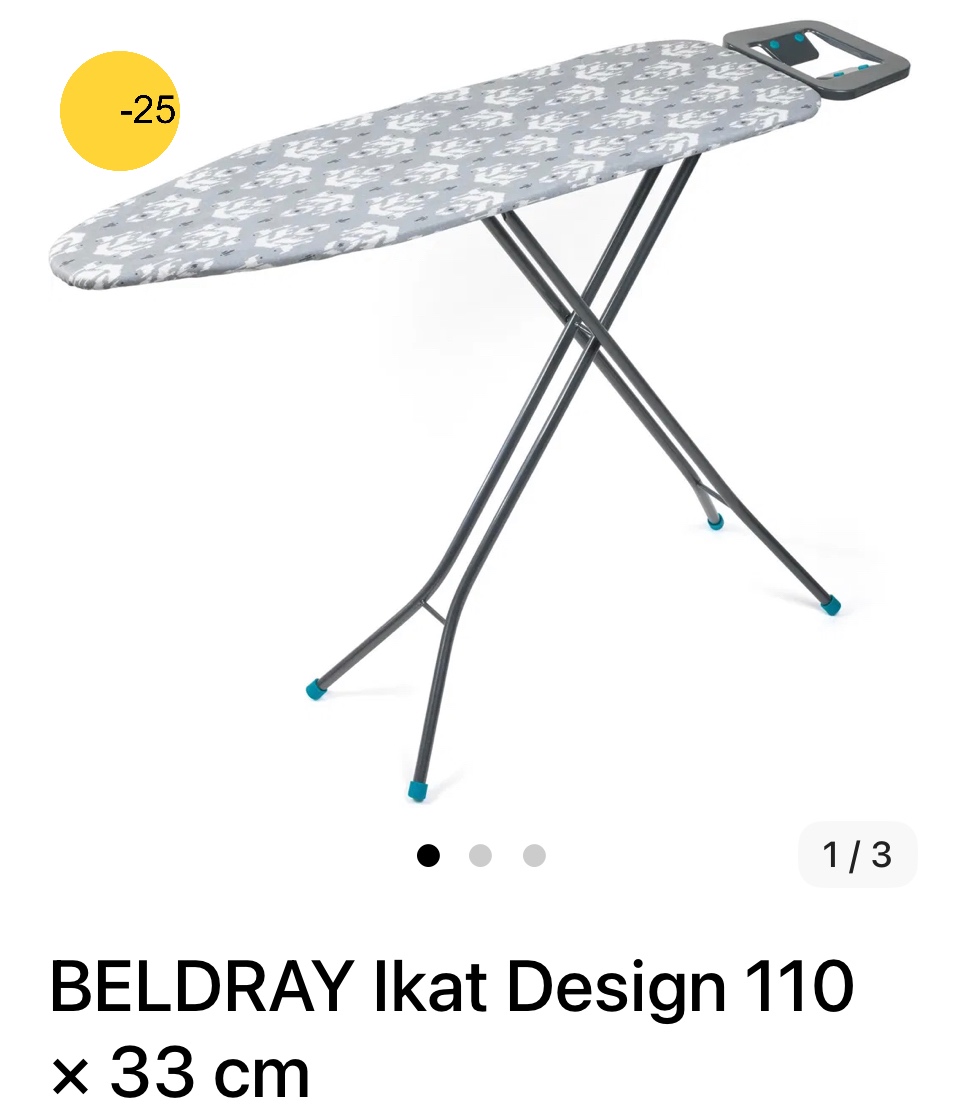This screenshot has width=960, height=1110.
Task: Select the third carousel page dot
Action: pos(534,856)
